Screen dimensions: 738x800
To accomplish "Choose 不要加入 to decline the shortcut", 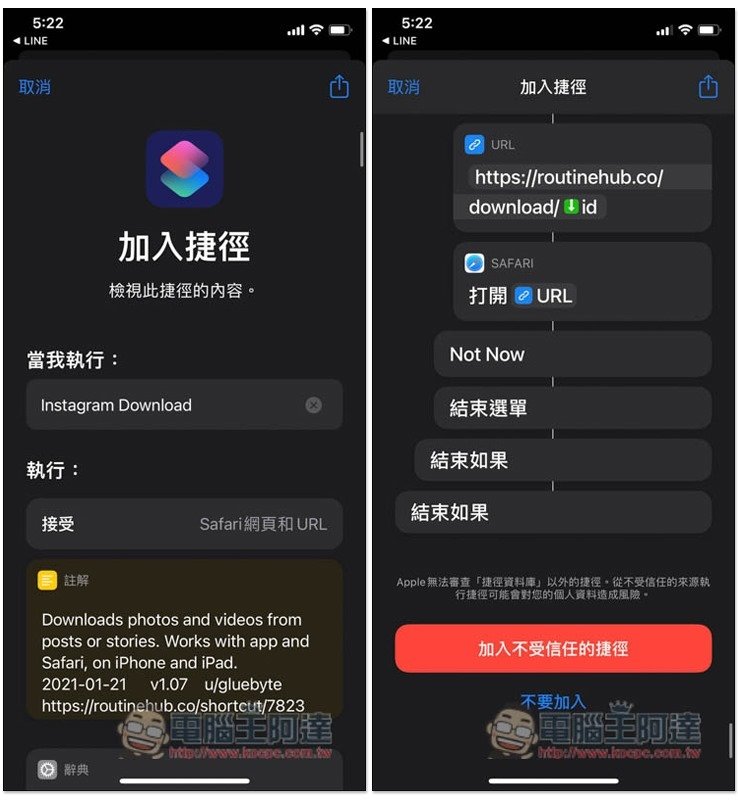I will [x=553, y=701].
